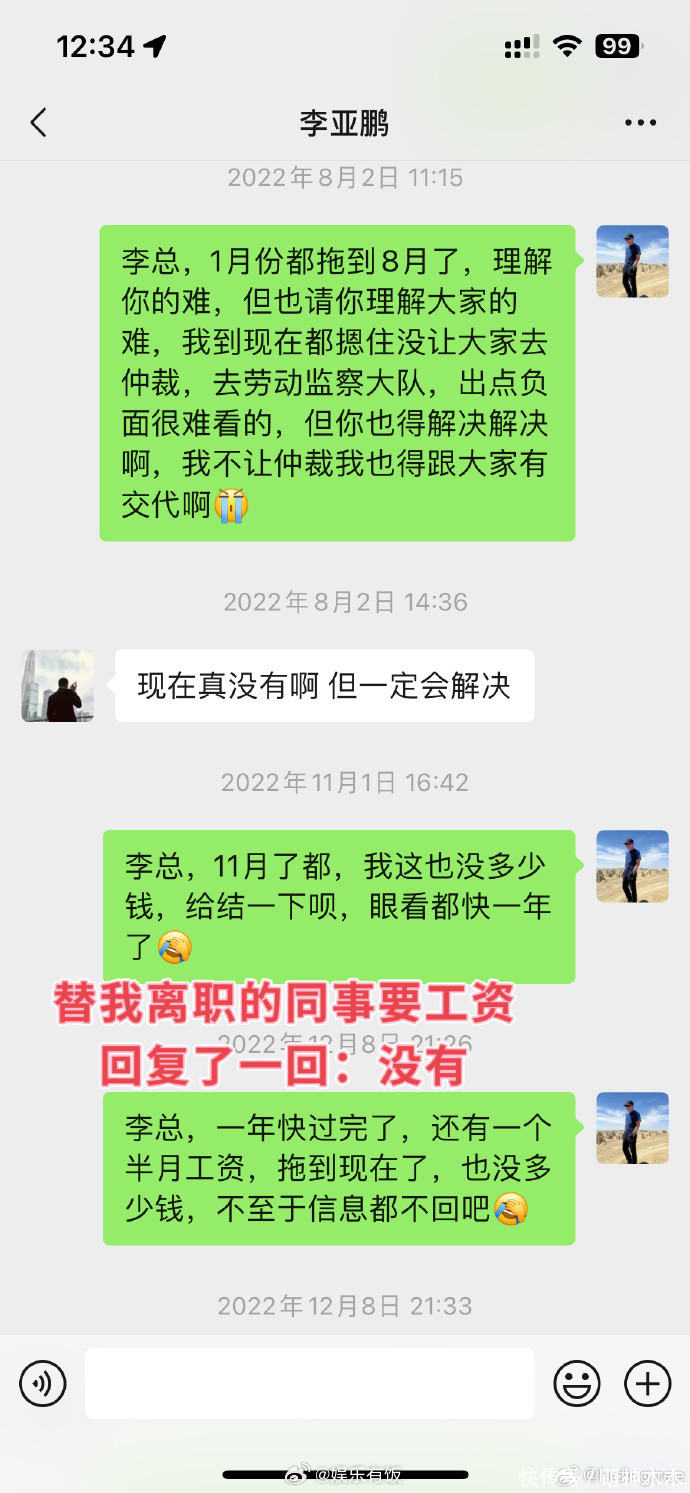Switch to voice message input
The image size is (690, 1493).
[x=42, y=1384]
